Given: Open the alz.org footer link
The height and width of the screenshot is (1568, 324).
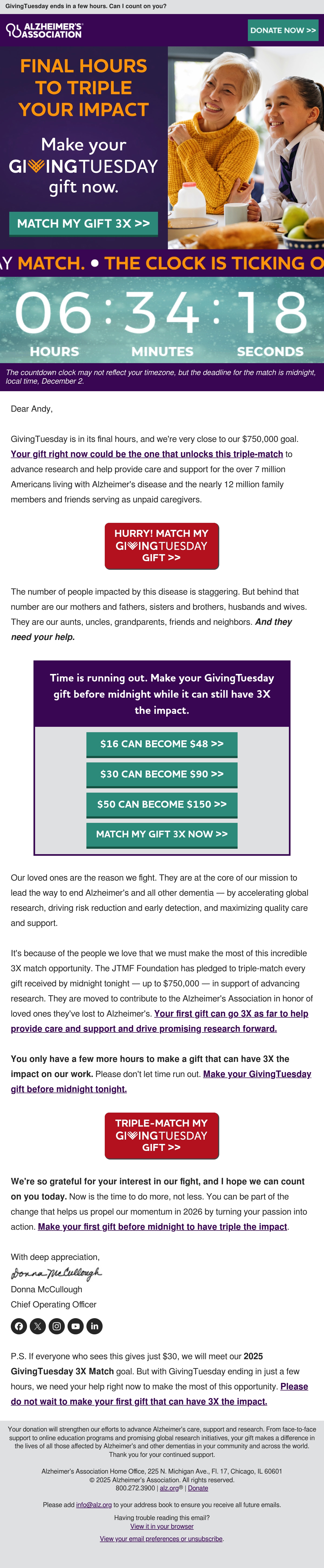Looking at the screenshot, I should [169, 1488].
